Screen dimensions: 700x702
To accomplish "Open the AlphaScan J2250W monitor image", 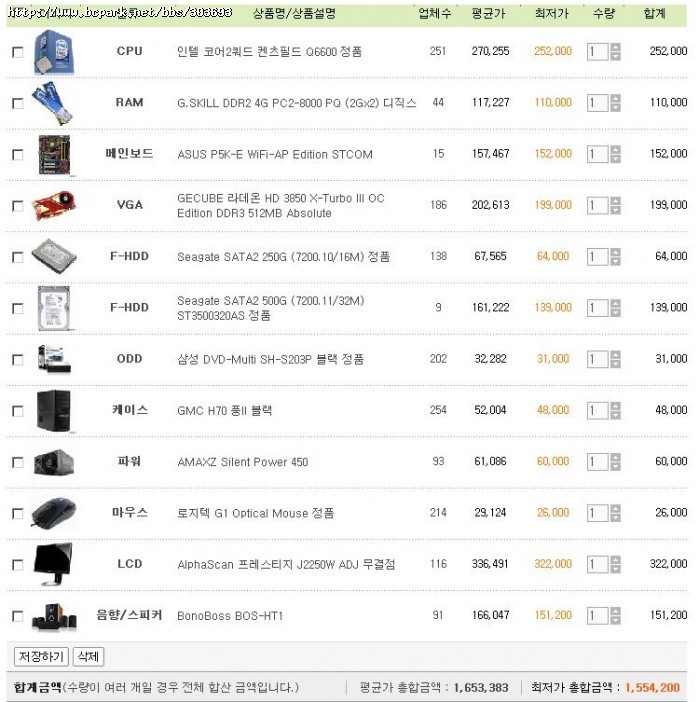I will pyautogui.click(x=53, y=564).
